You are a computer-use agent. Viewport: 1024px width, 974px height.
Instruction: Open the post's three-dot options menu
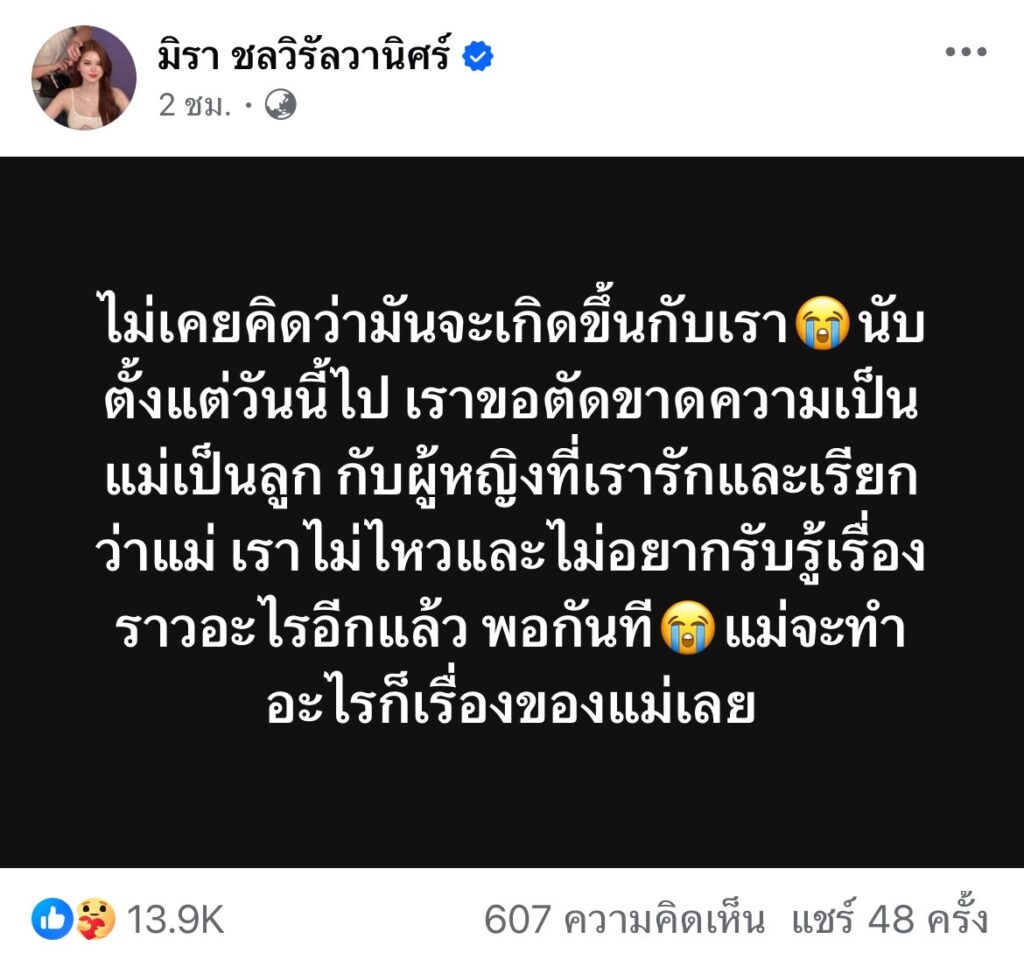click(965, 53)
